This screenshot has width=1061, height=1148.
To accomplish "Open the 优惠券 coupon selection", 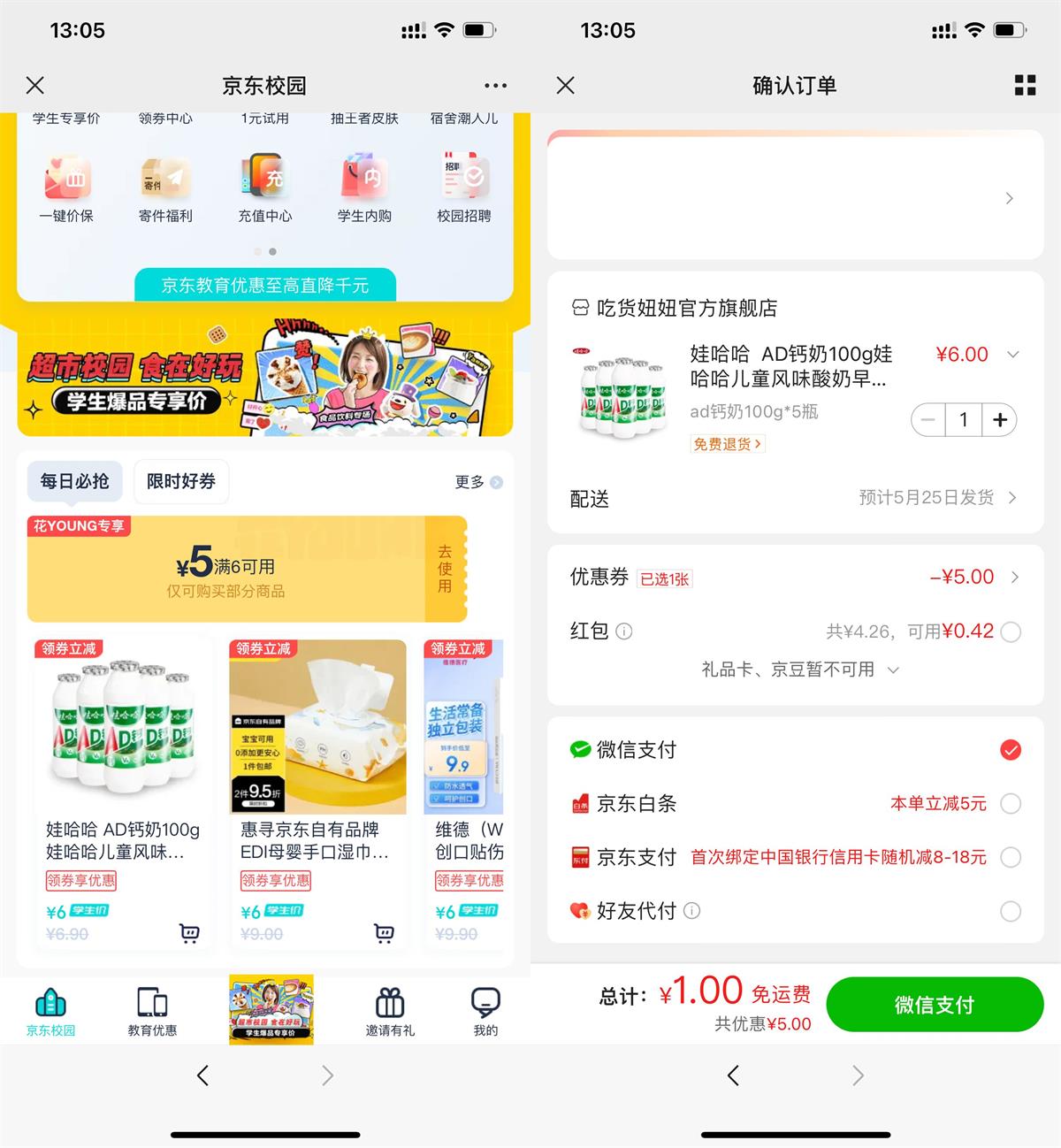I will pyautogui.click(x=794, y=578).
